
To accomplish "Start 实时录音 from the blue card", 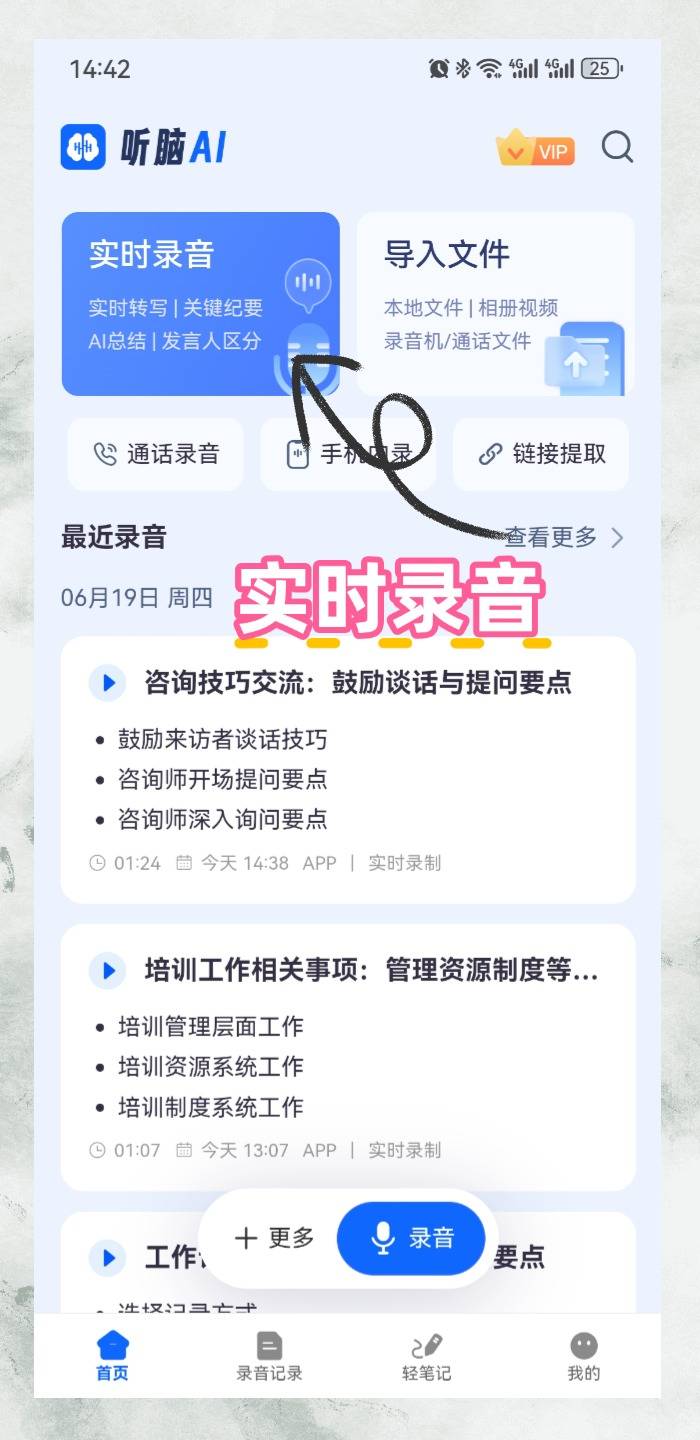I will [200, 303].
